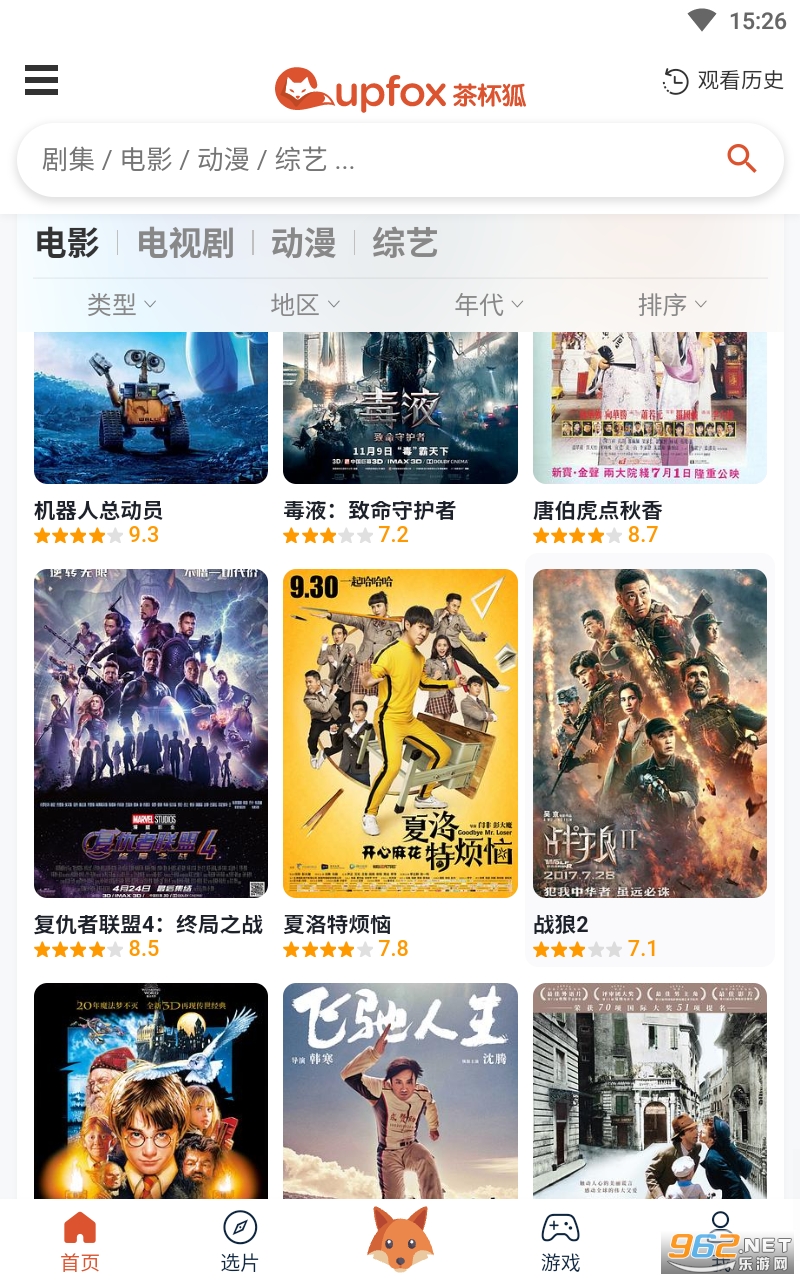This screenshot has width=800, height=1280.
Task: Open the 战狼2 movie card
Action: point(650,733)
